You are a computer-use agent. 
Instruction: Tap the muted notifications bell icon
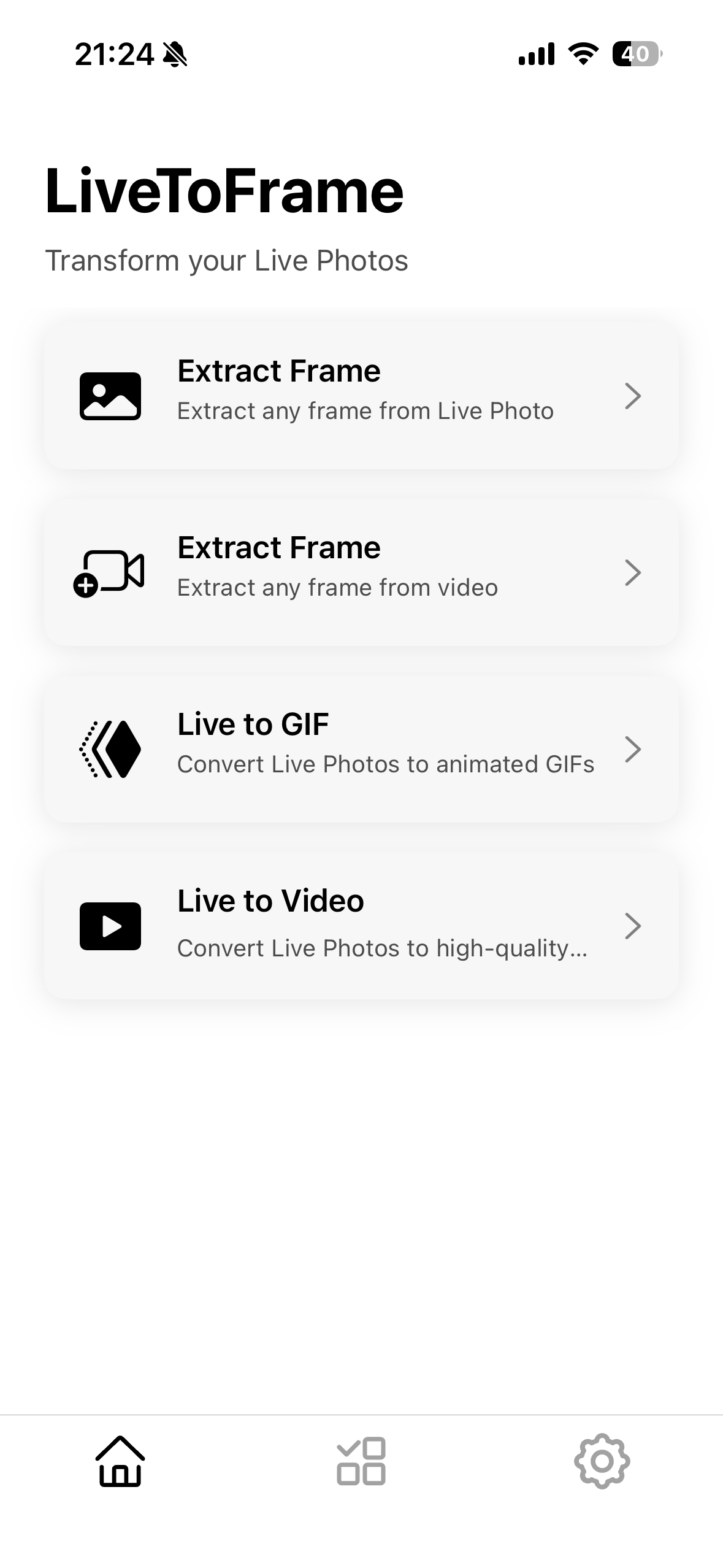(x=174, y=55)
